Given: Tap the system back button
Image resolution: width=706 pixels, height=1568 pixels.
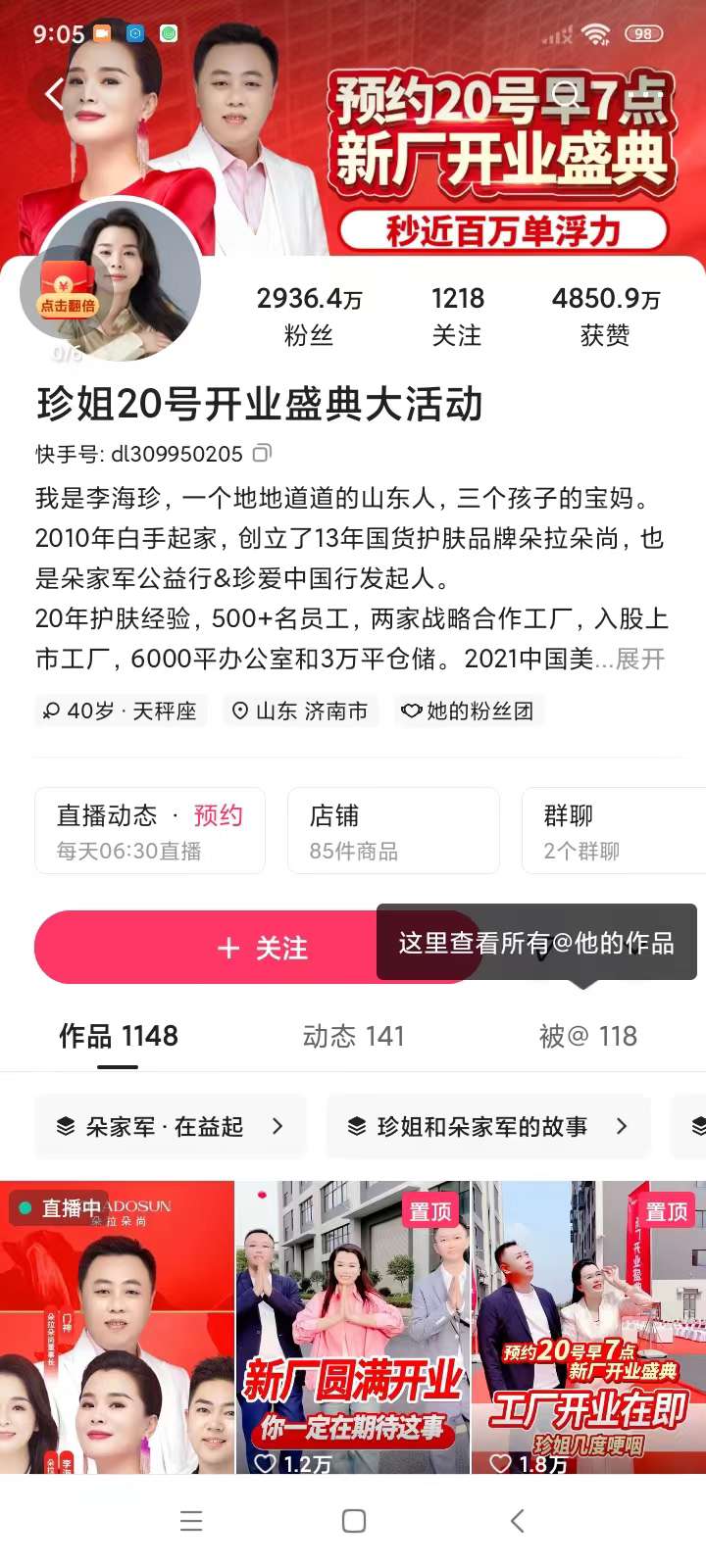Looking at the screenshot, I should pos(518,1521).
